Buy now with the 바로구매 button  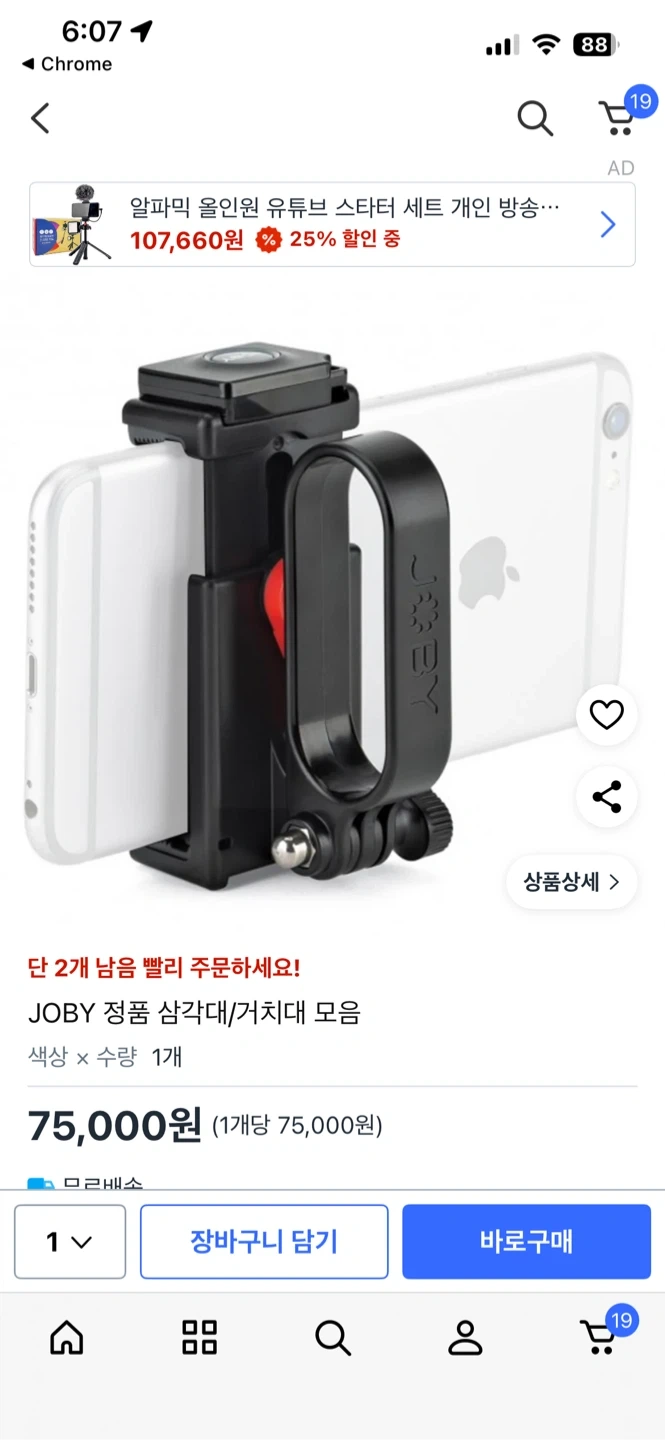pos(526,1241)
